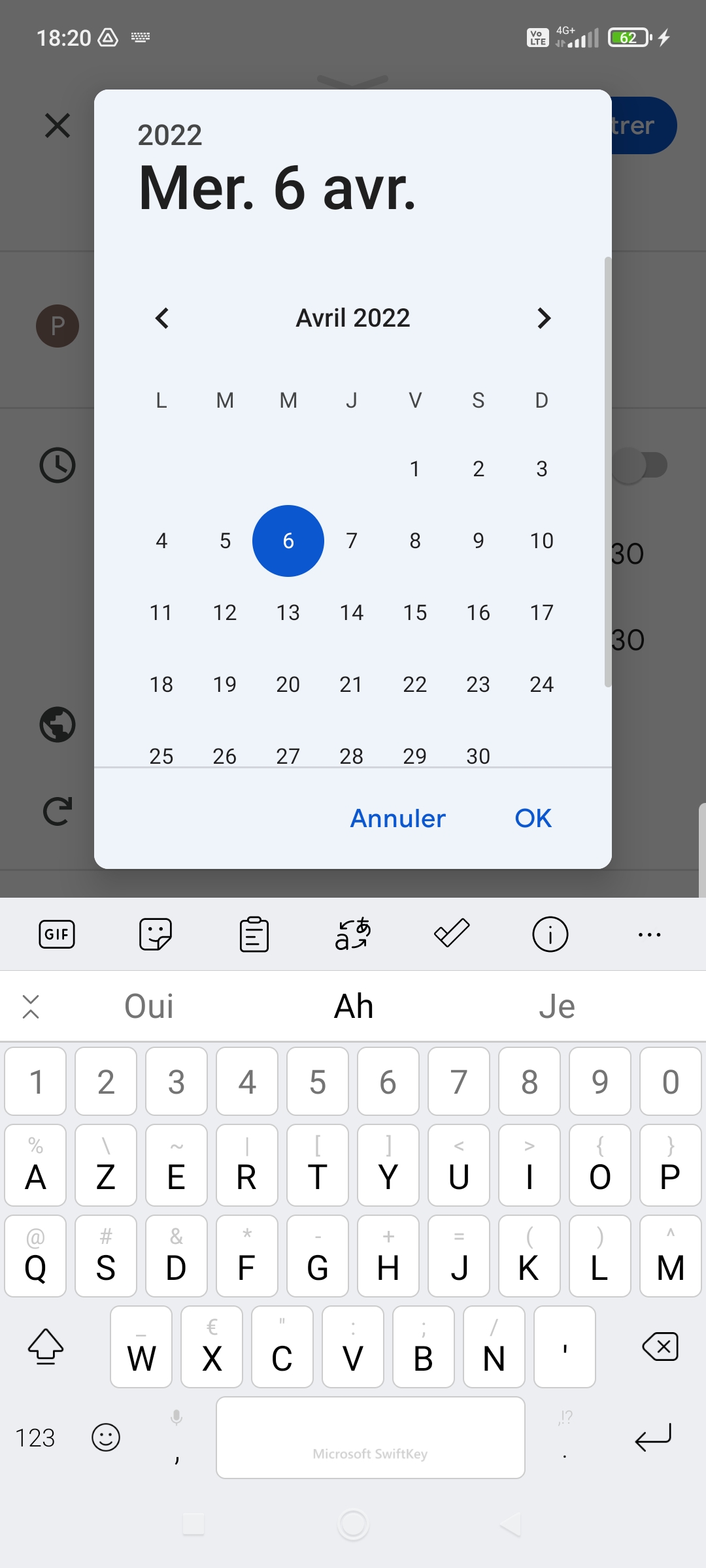The width and height of the screenshot is (706, 1568).
Task: Choose the suggestion "Oui"
Action: [x=149, y=1006]
